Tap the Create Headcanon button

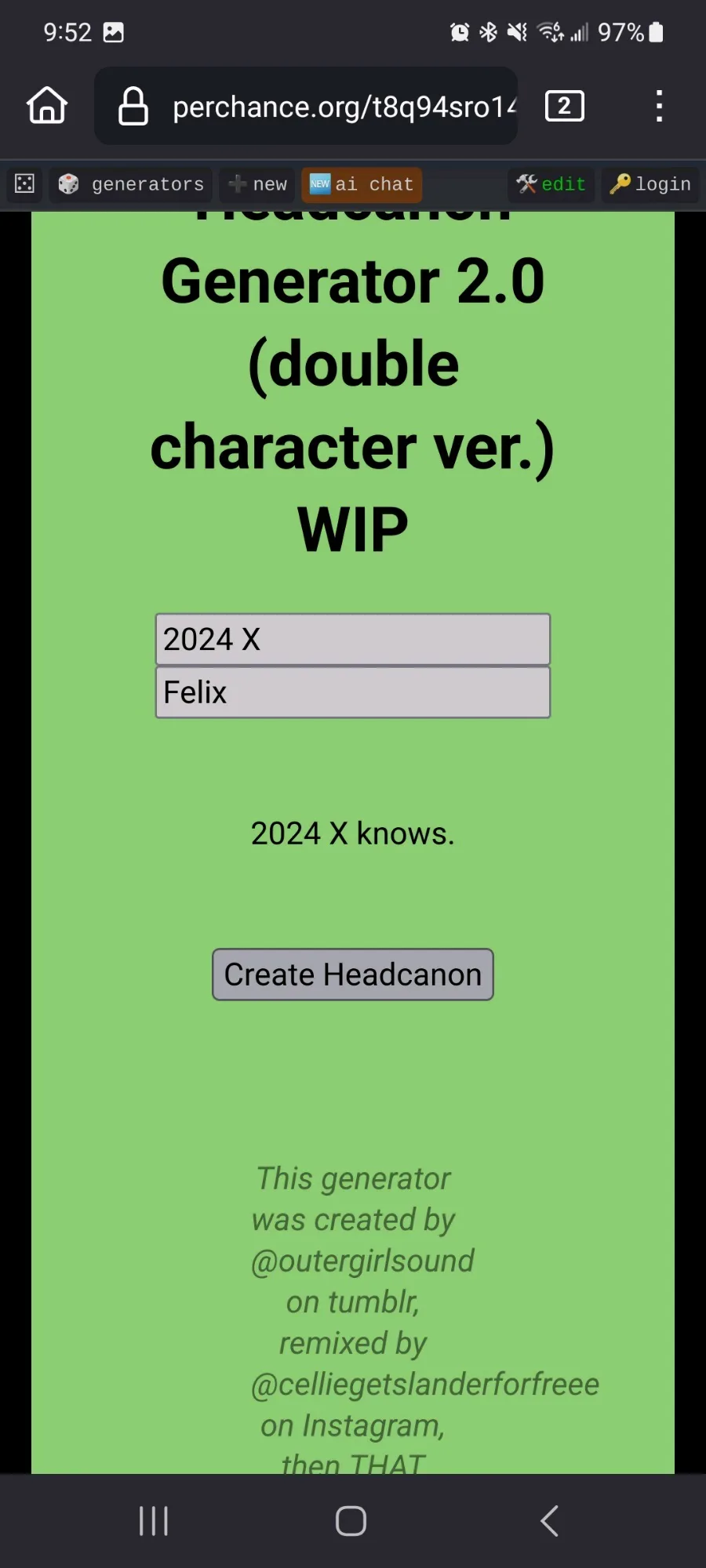(353, 975)
